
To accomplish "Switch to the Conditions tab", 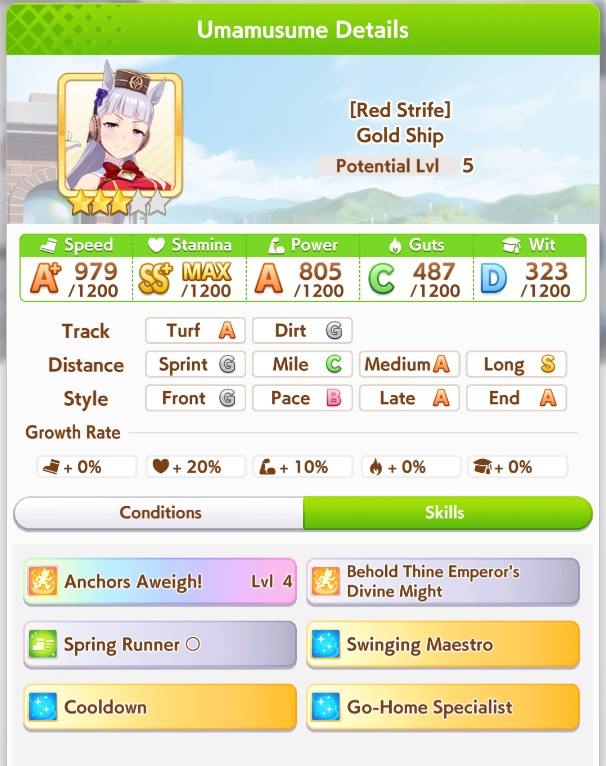I will coord(160,512).
